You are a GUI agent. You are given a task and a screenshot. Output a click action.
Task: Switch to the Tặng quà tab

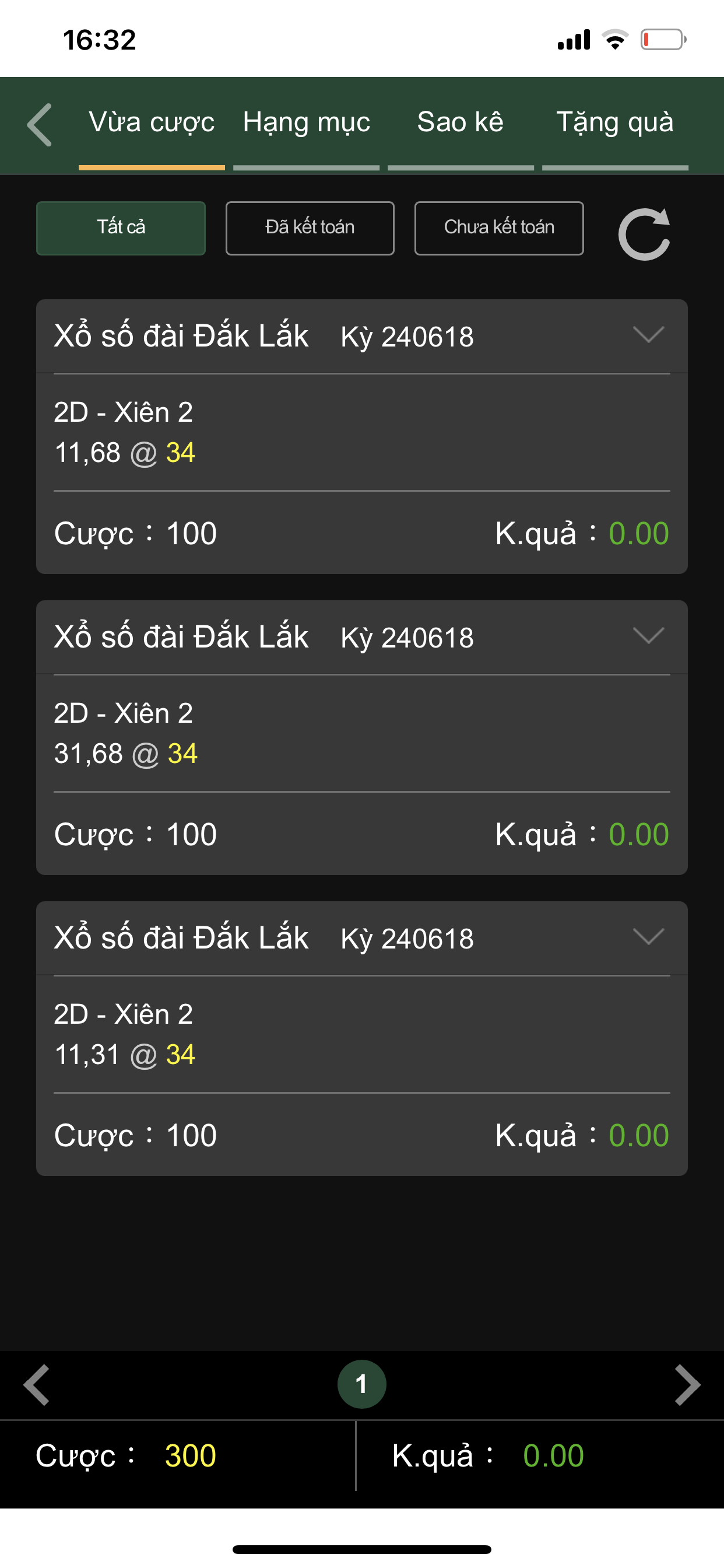click(x=615, y=123)
